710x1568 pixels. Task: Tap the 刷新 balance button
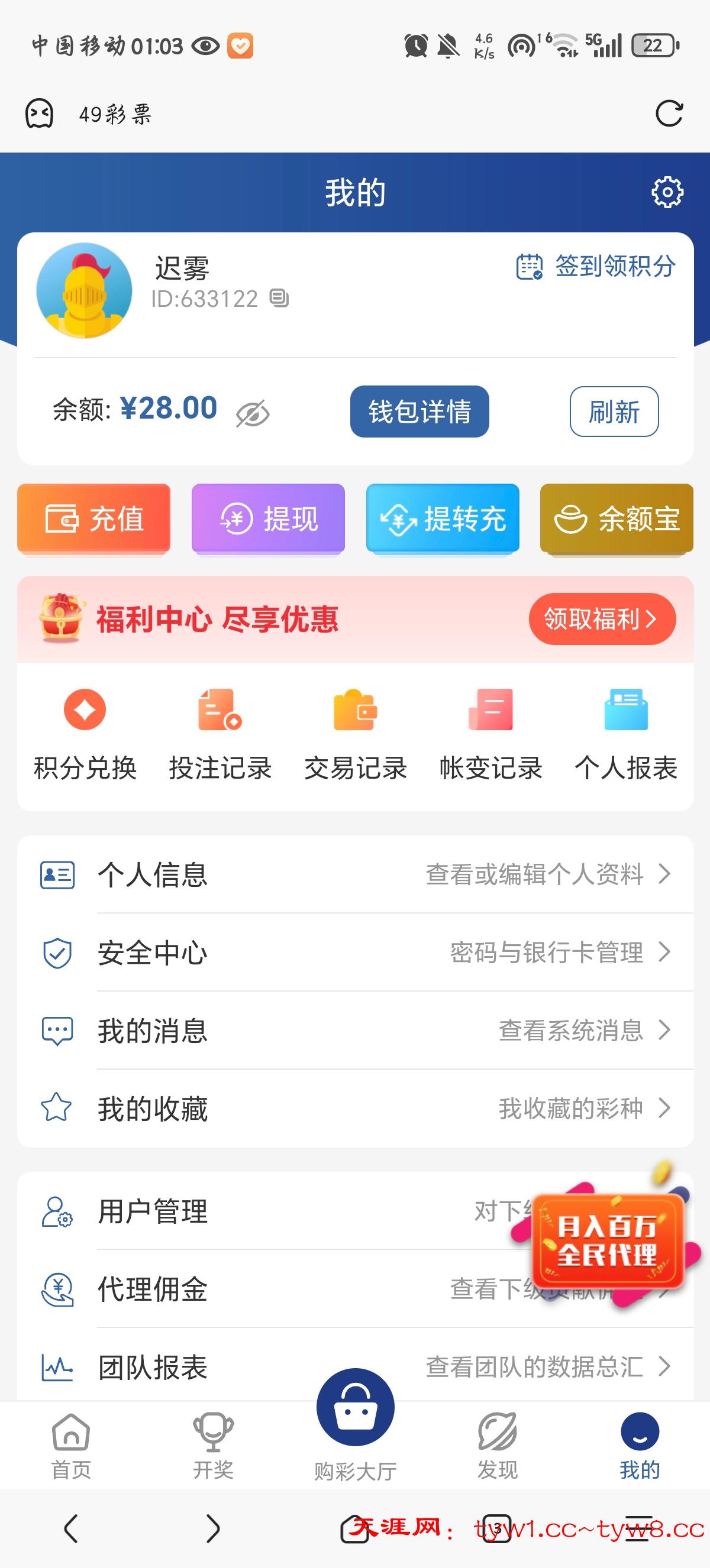point(614,412)
